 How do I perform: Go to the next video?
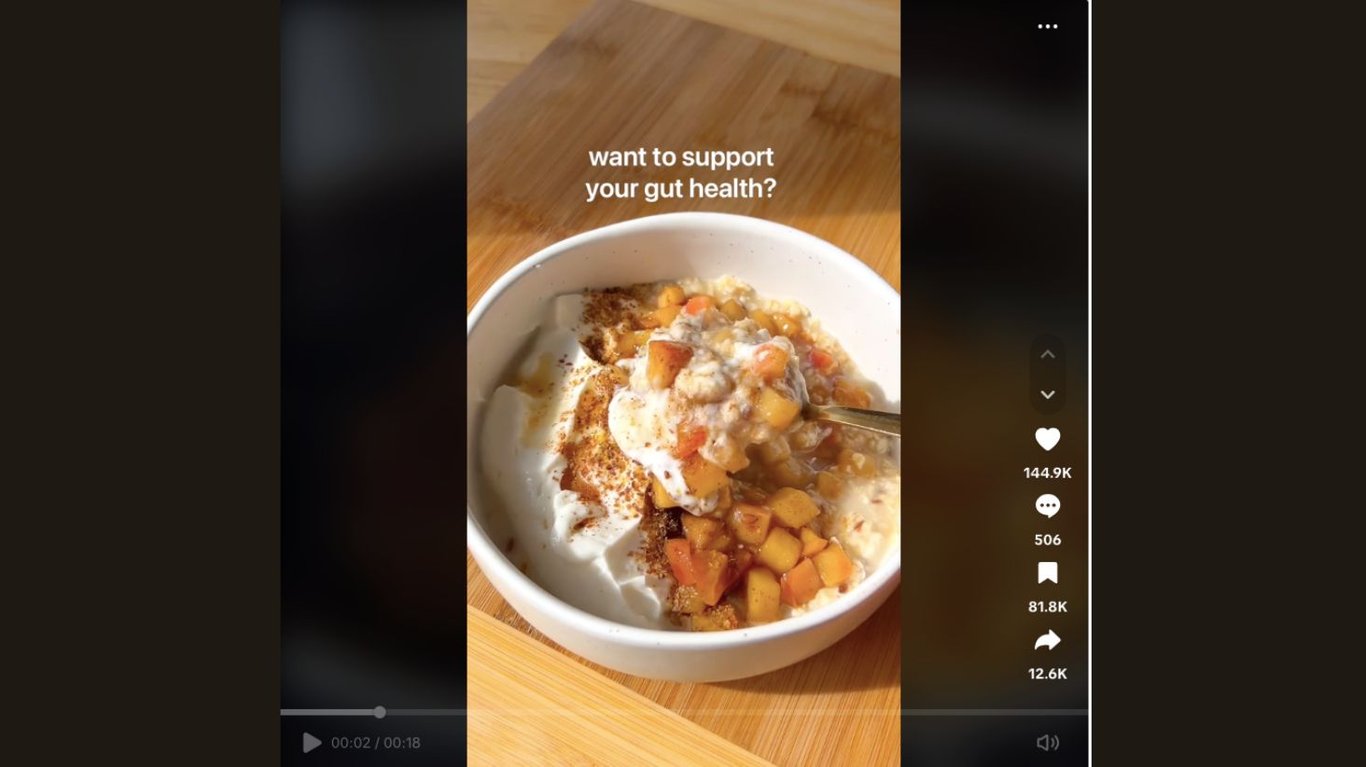pos(1047,395)
